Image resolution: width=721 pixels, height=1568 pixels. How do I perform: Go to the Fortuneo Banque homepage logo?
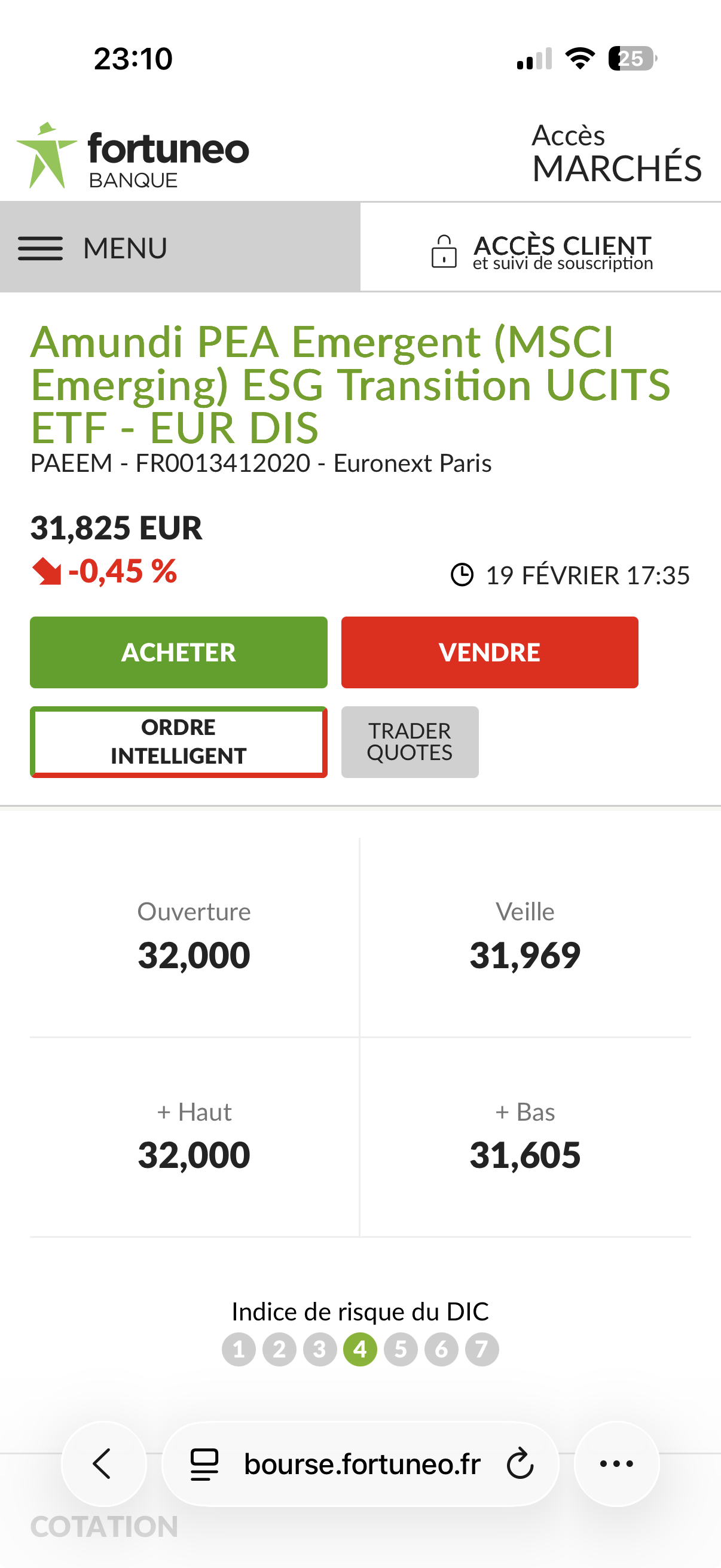[x=133, y=156]
